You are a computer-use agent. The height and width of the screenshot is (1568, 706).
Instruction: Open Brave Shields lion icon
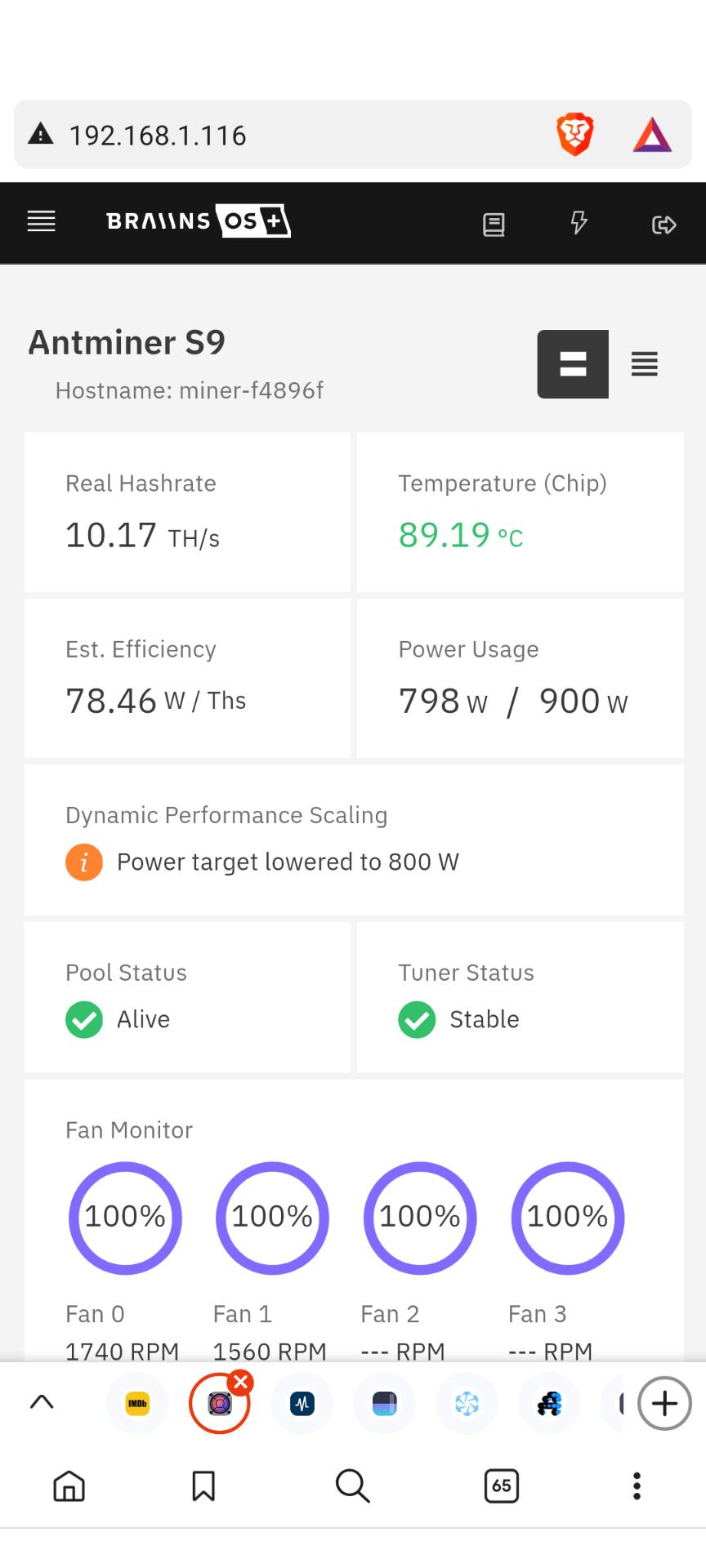coord(574,135)
